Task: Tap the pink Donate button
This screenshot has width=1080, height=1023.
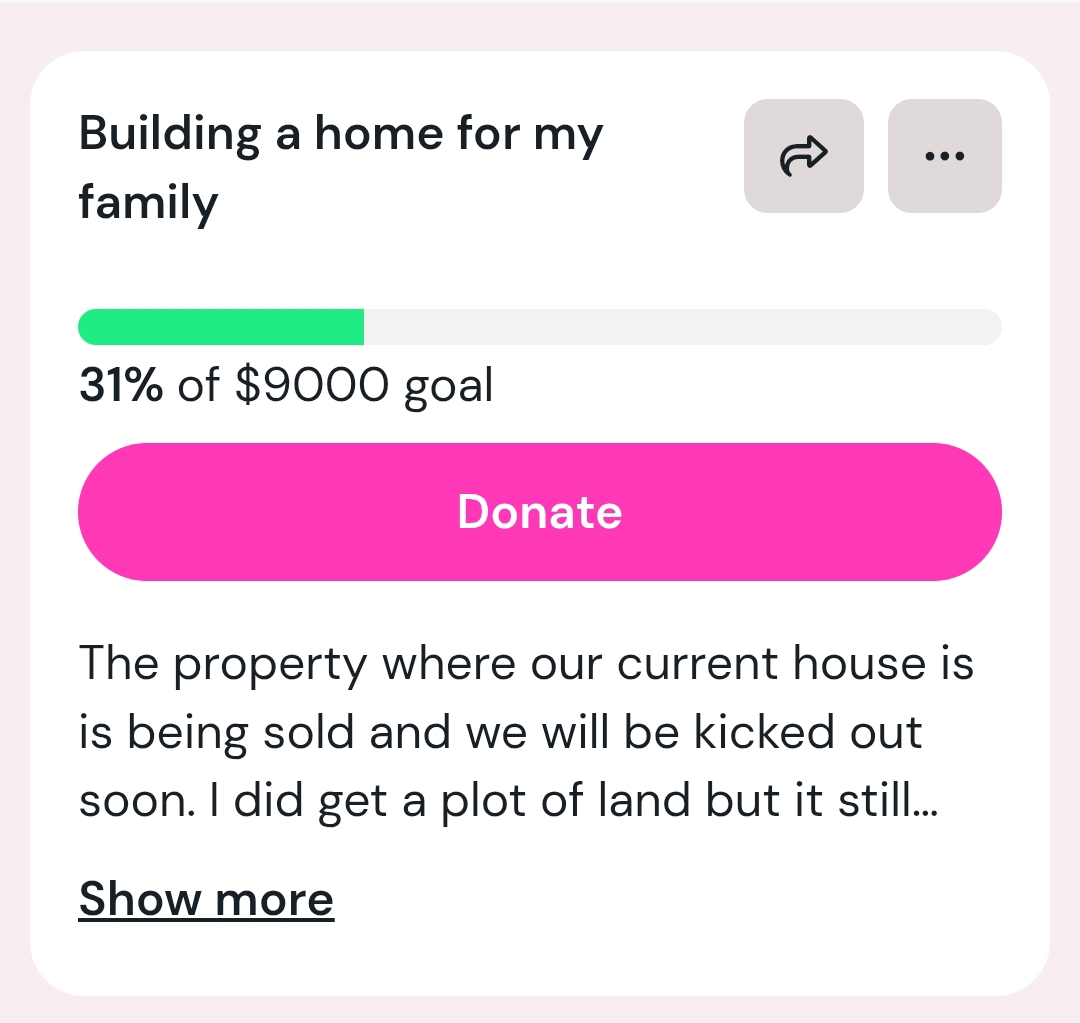Action: [540, 512]
